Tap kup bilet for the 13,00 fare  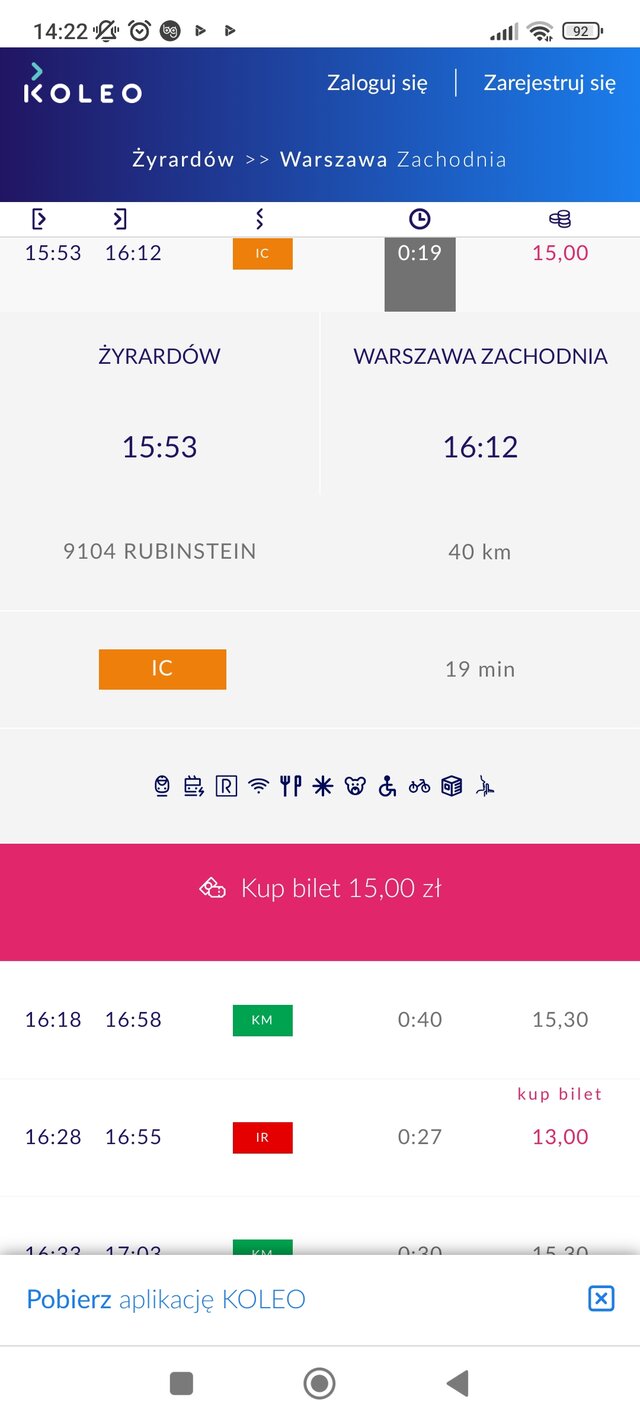point(559,1094)
